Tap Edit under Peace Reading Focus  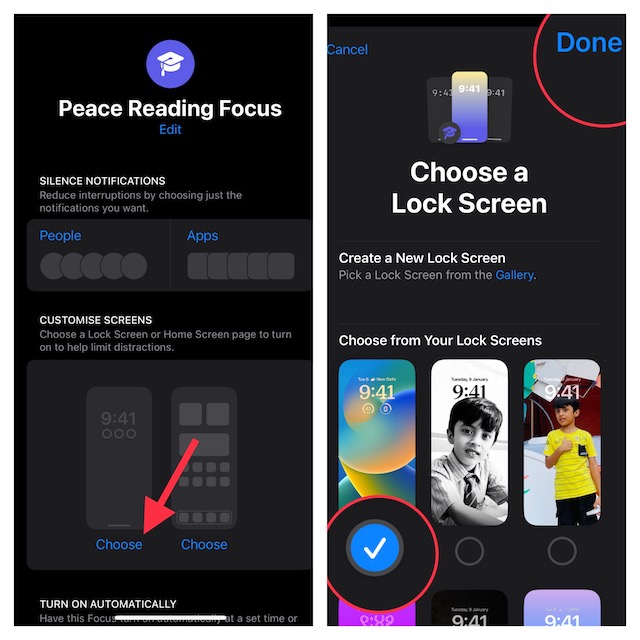point(169,130)
